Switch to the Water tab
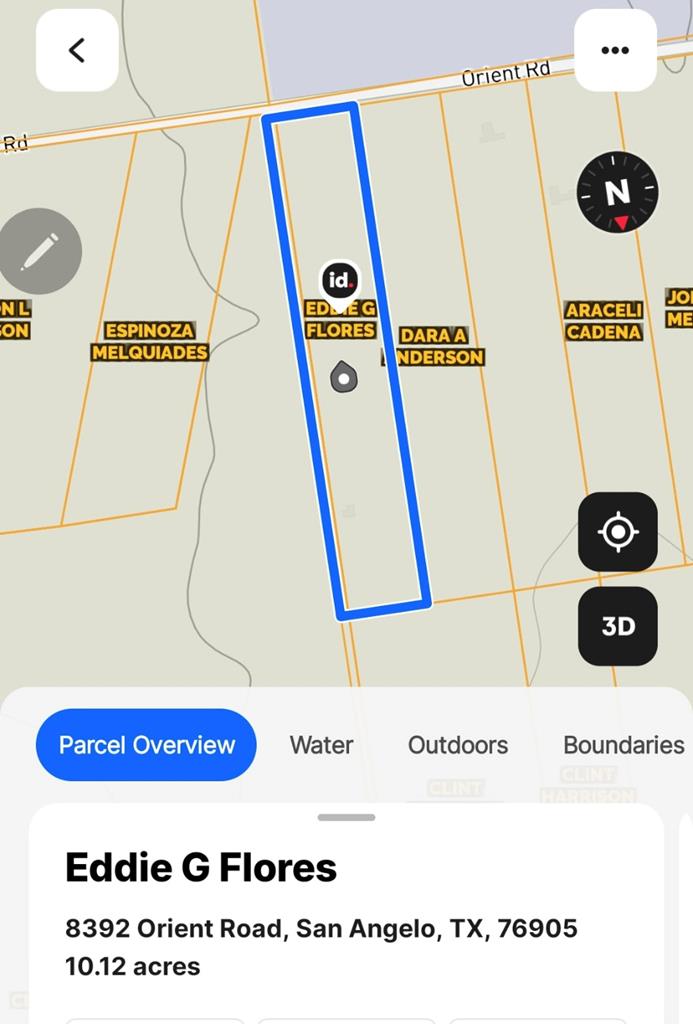 pyautogui.click(x=321, y=745)
